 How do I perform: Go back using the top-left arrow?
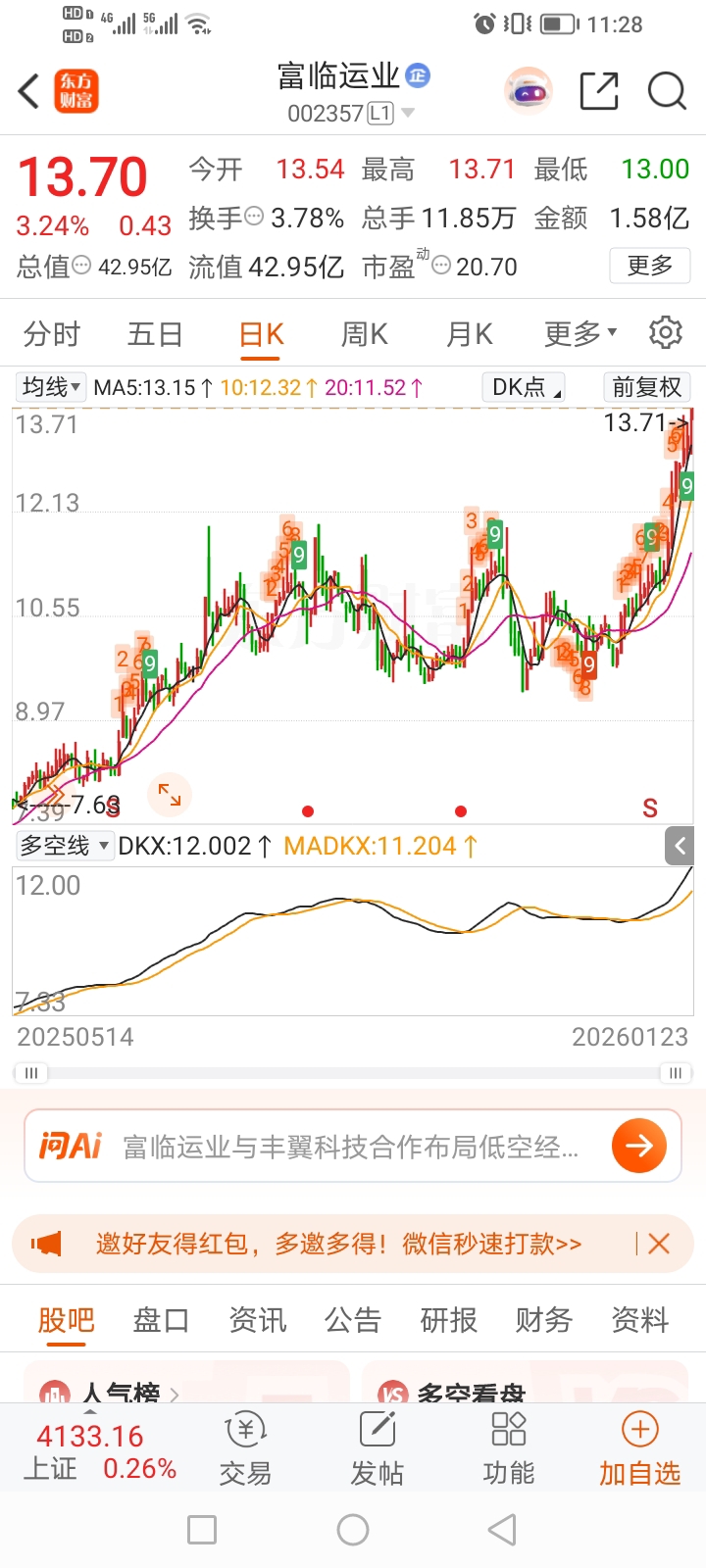click(29, 92)
